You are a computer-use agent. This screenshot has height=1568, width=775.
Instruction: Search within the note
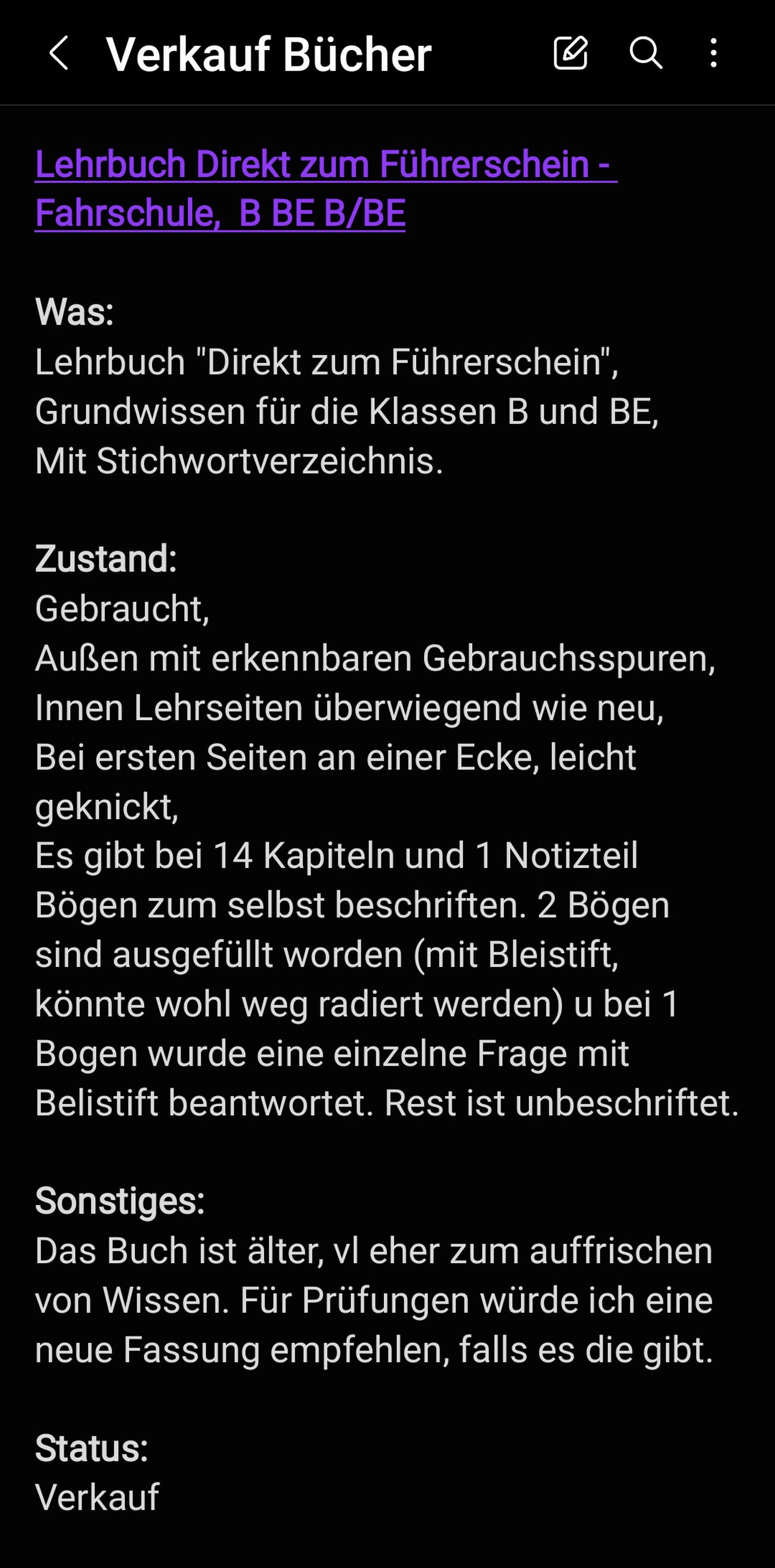tap(645, 53)
